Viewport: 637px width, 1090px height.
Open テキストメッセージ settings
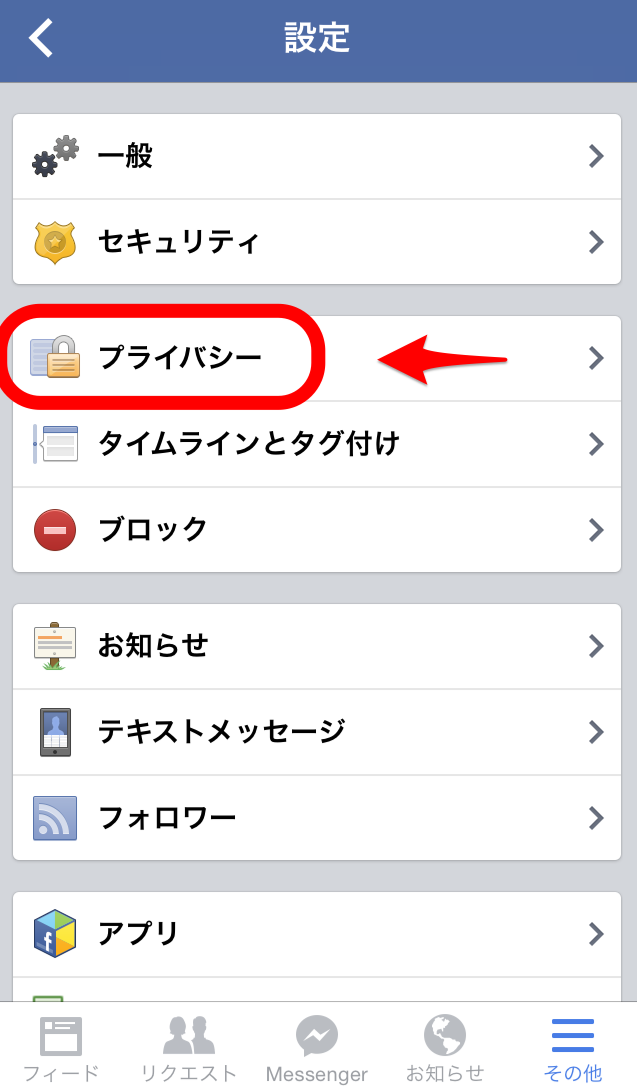[317, 732]
